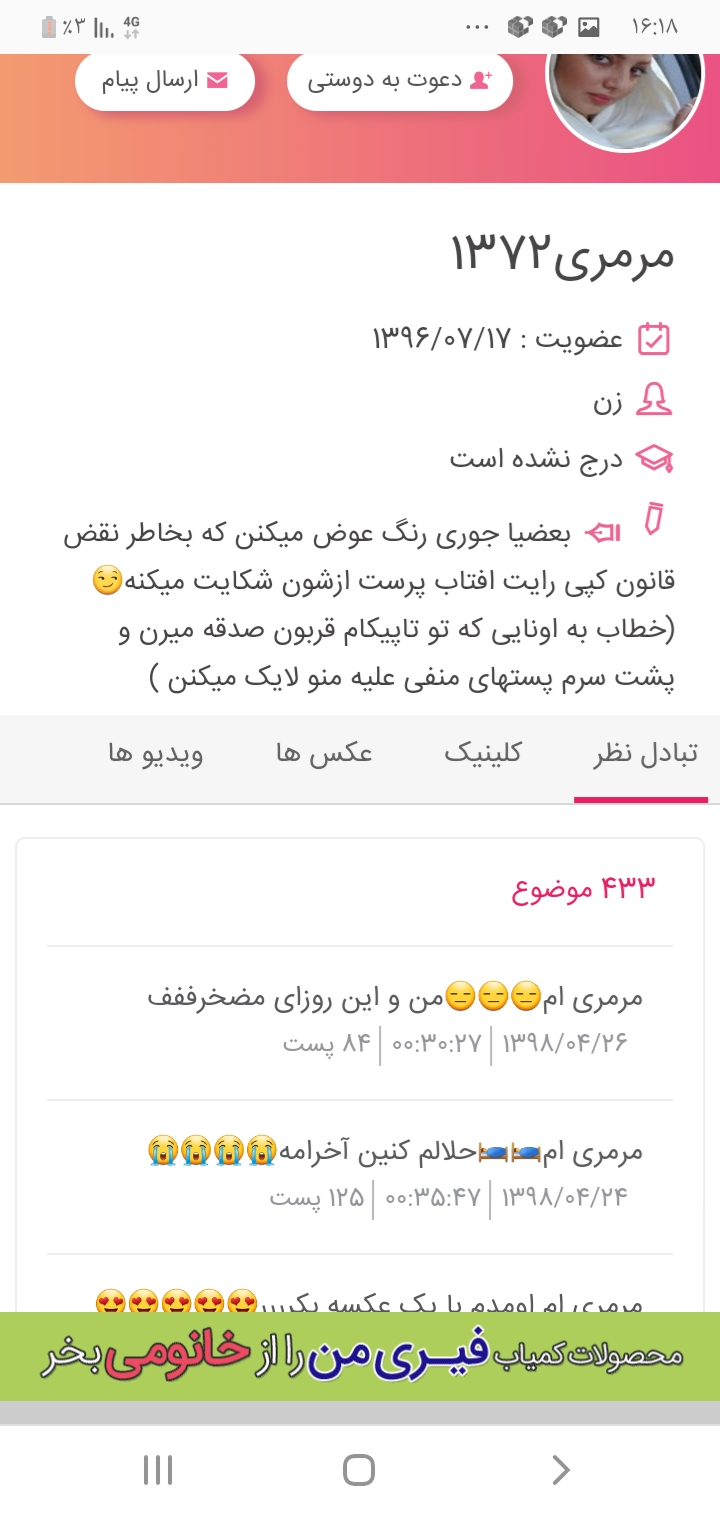Switch to the کلینیک tab
Image resolution: width=720 pixels, height=1520 pixels.
[482, 755]
